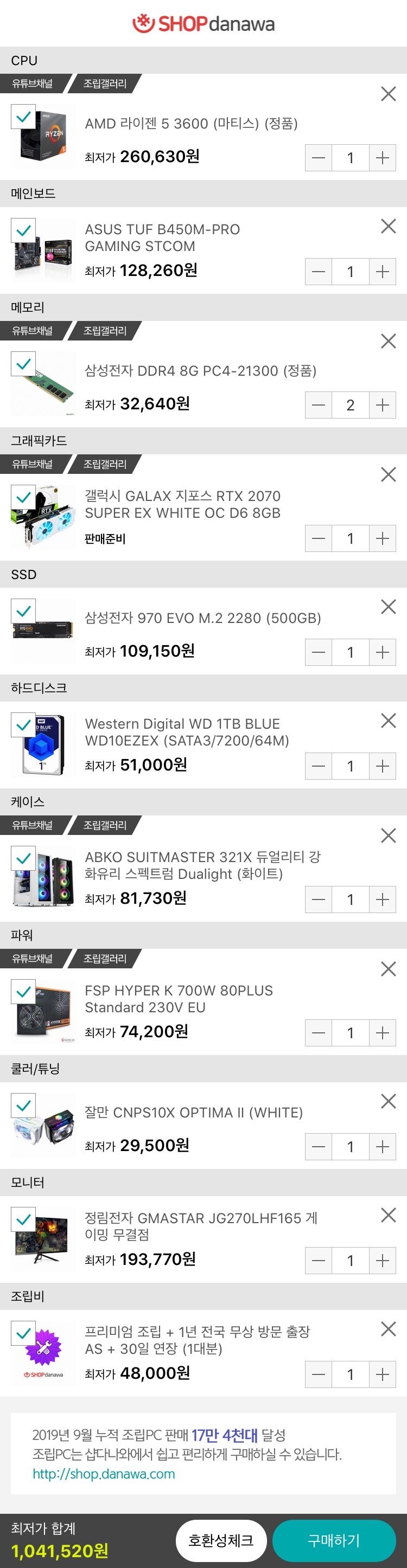Run the 호환성체크 compatibility check
This screenshot has width=407, height=1568.
[220, 1540]
